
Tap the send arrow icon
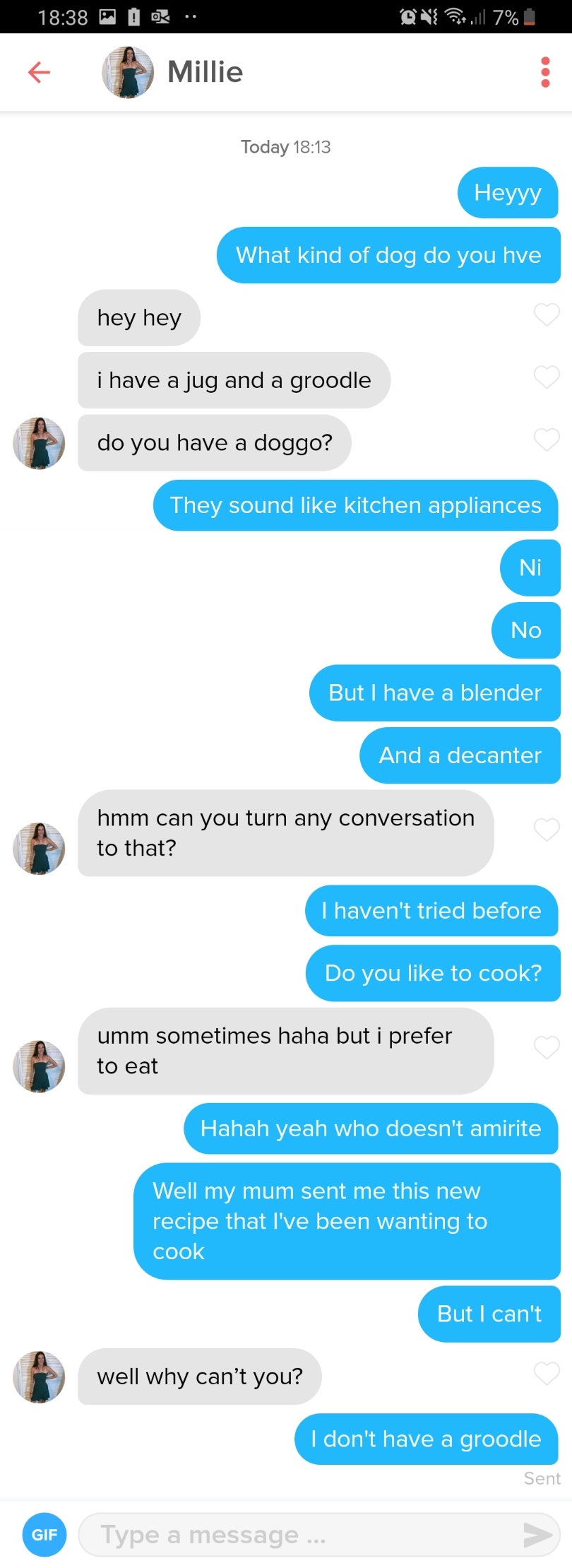click(537, 1534)
